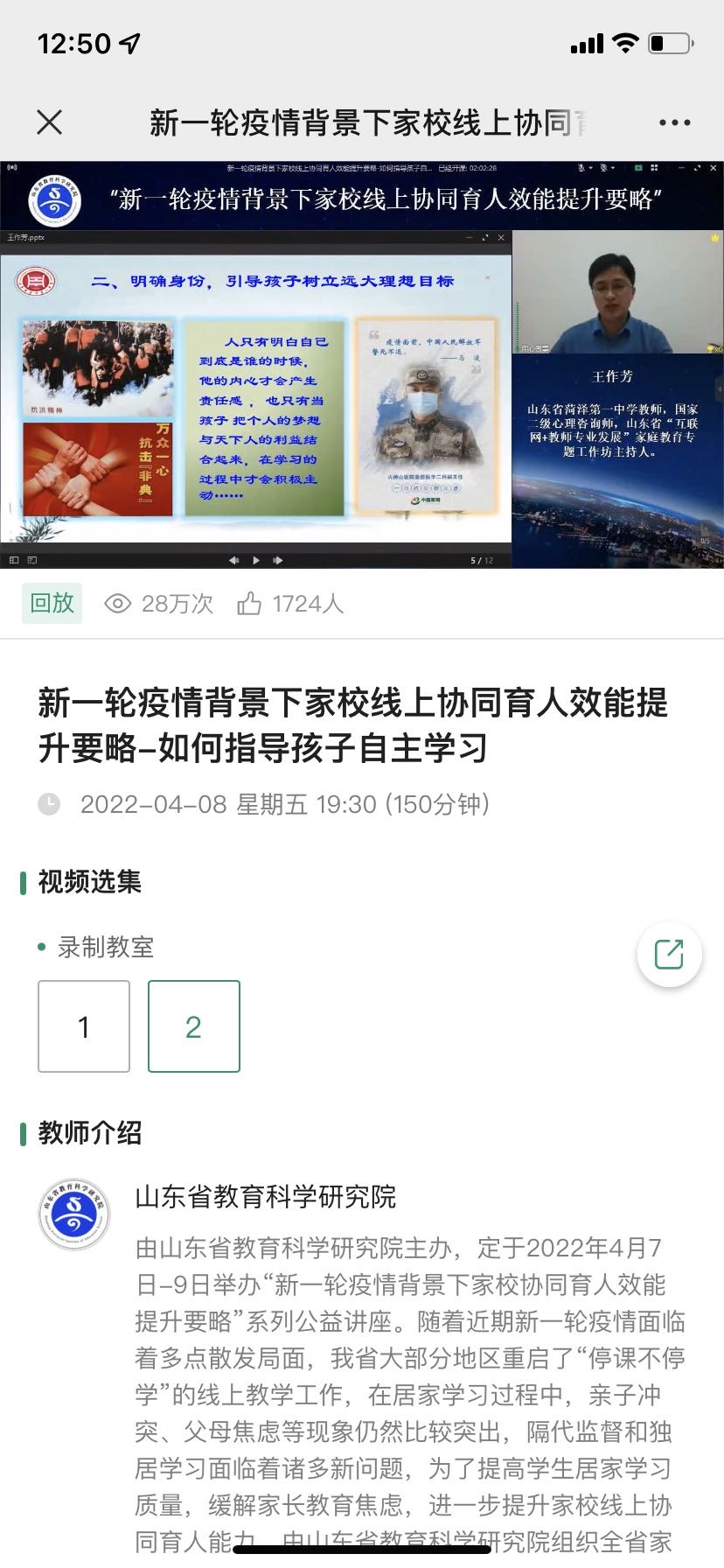The image size is (724, 1568).
Task: Click the 回放 replay badge
Action: coord(52,603)
